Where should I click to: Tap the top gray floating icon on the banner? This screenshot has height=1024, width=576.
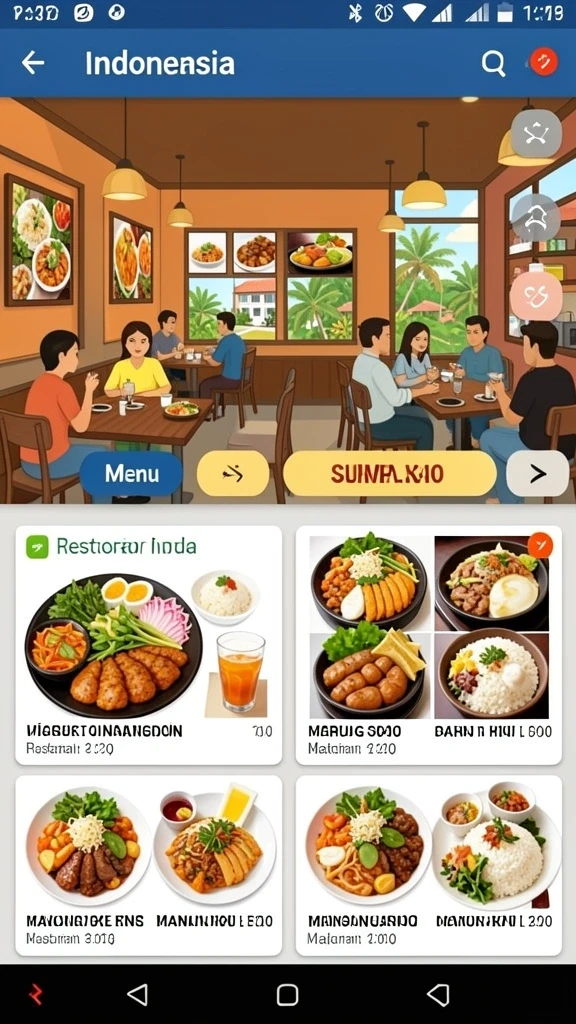(536, 134)
